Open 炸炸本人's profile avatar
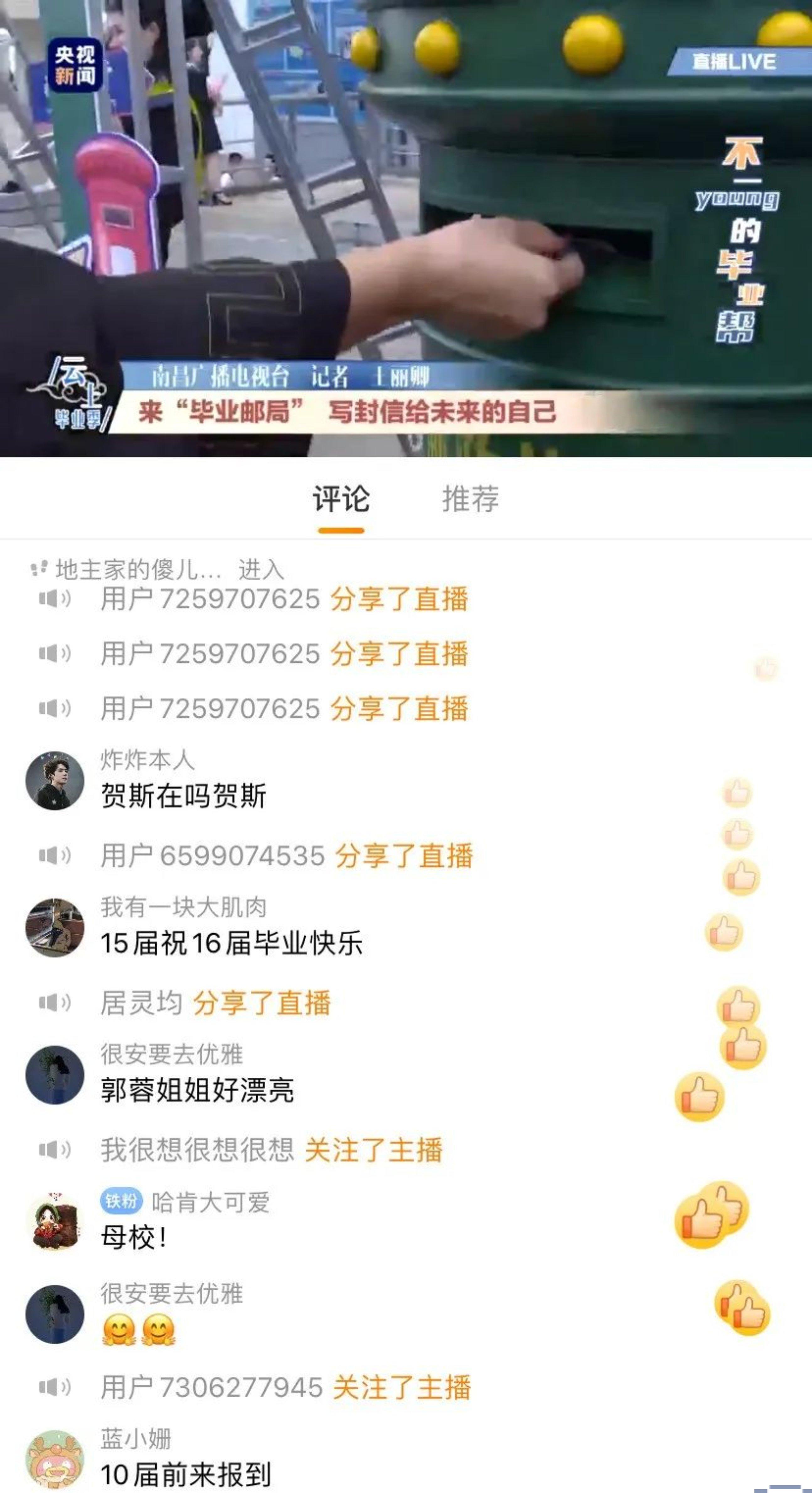This screenshot has height=1493, width=812. point(55,781)
